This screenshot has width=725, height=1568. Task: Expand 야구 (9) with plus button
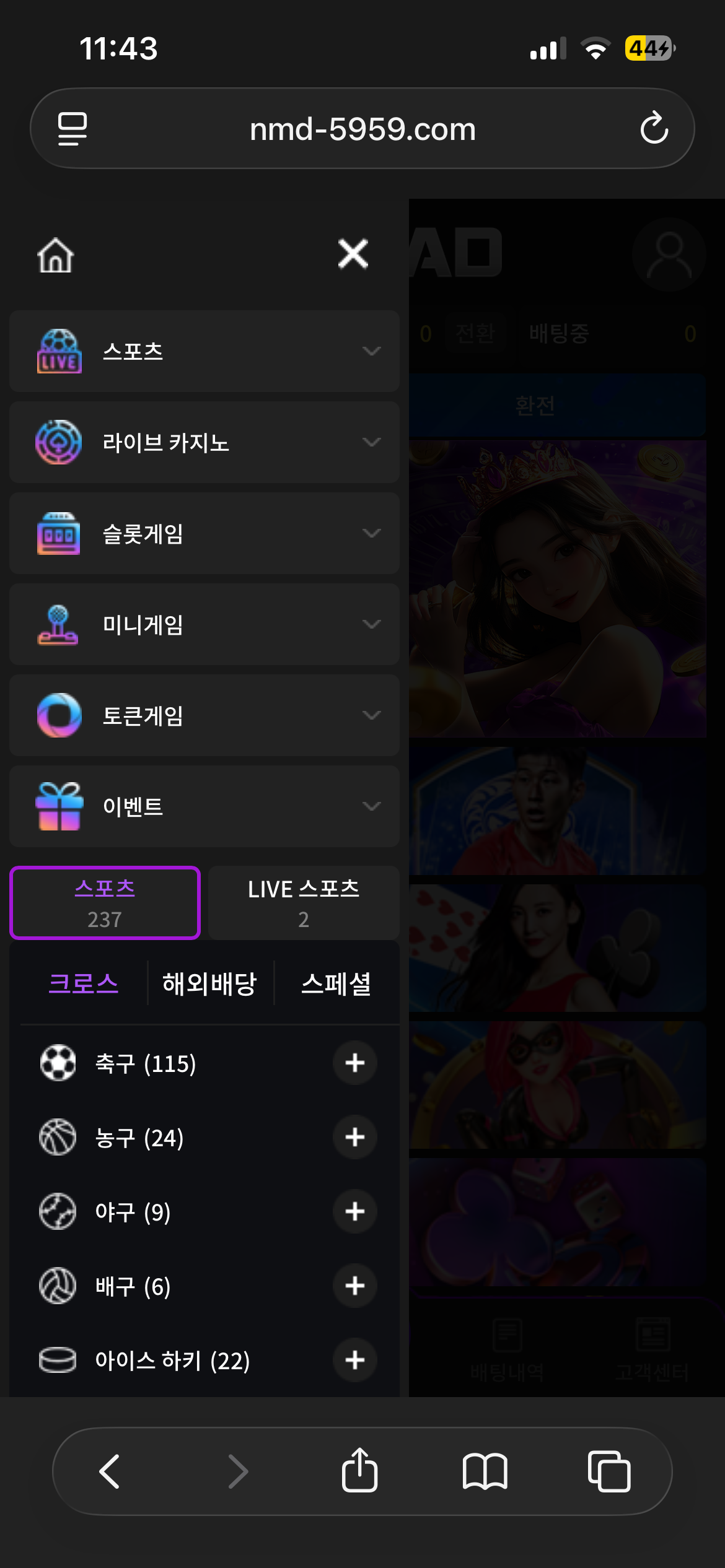355,1212
